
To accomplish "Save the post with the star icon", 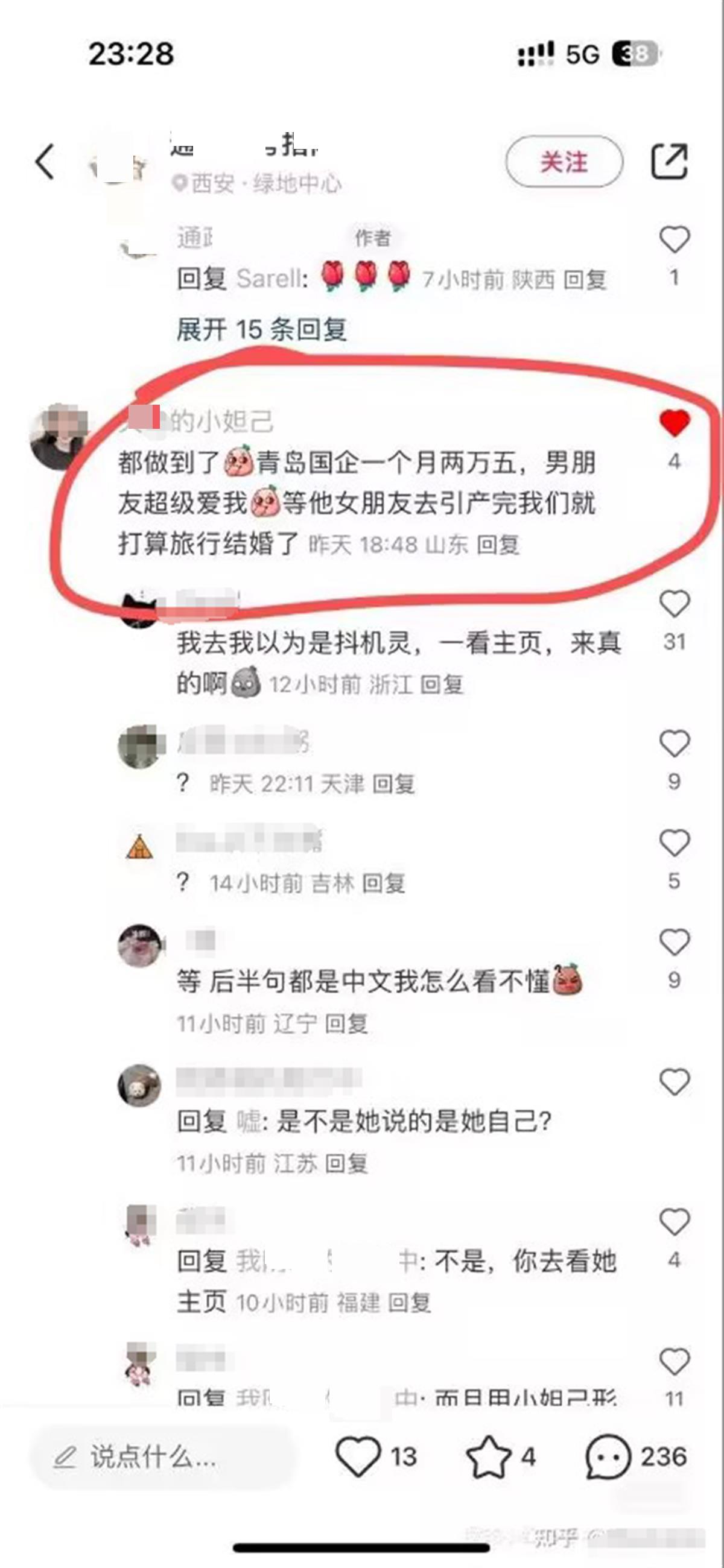I will [488, 1456].
